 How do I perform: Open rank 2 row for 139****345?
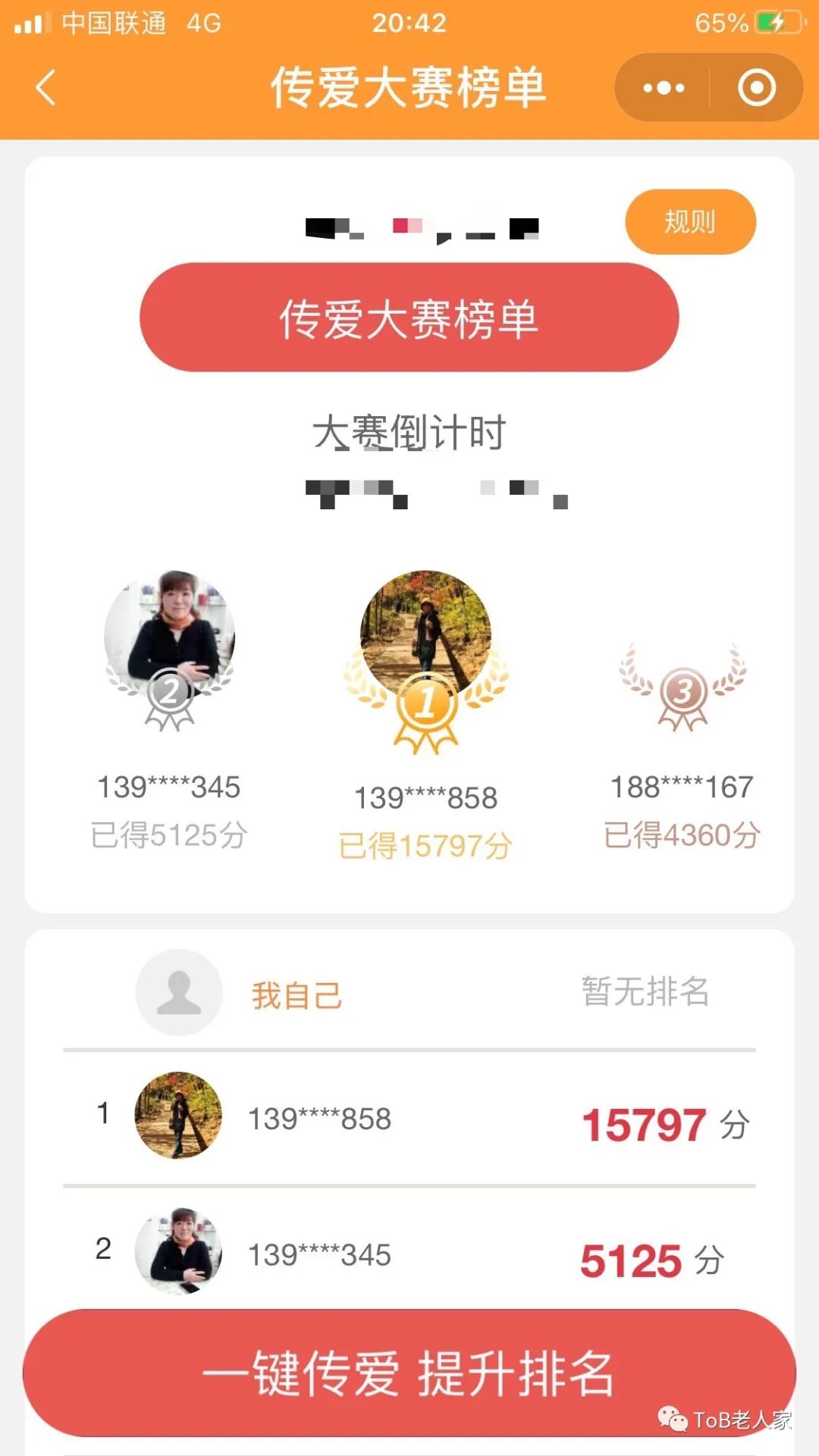pyautogui.click(x=409, y=1252)
